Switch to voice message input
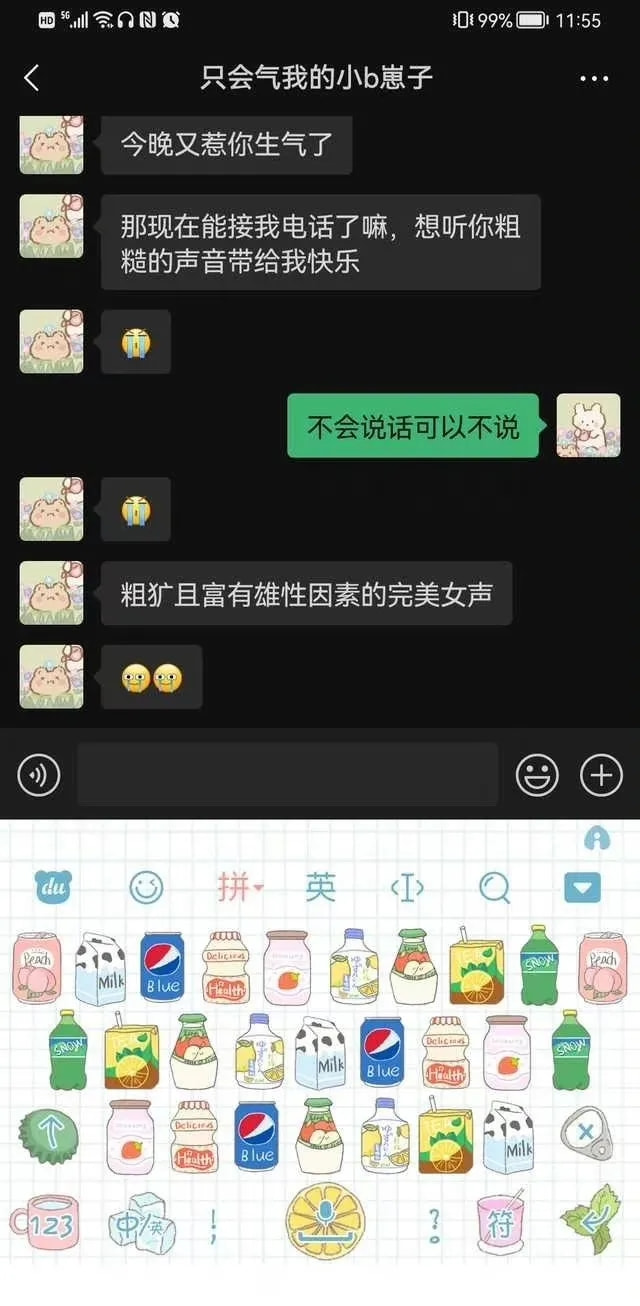The width and height of the screenshot is (640, 1306). 39,775
